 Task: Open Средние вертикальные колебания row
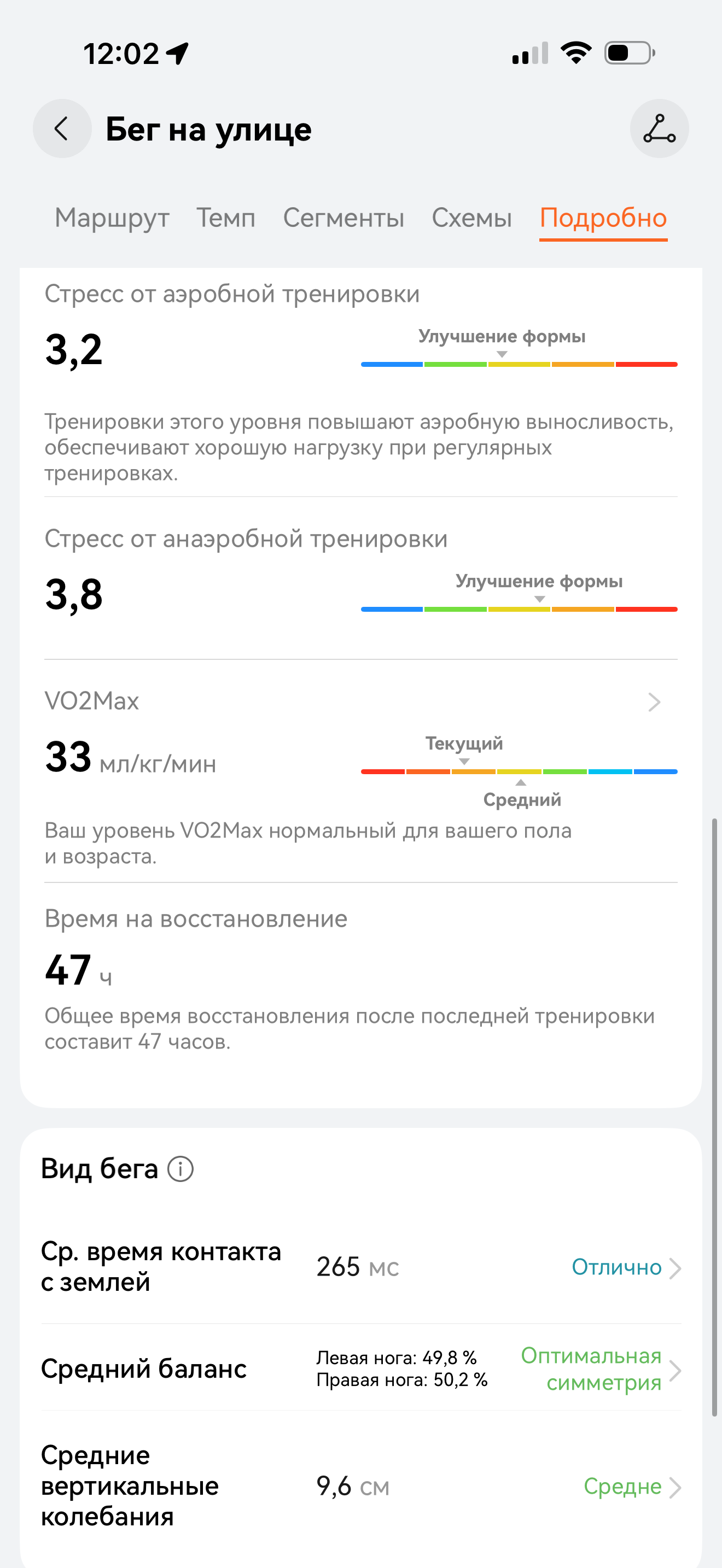(360, 1487)
